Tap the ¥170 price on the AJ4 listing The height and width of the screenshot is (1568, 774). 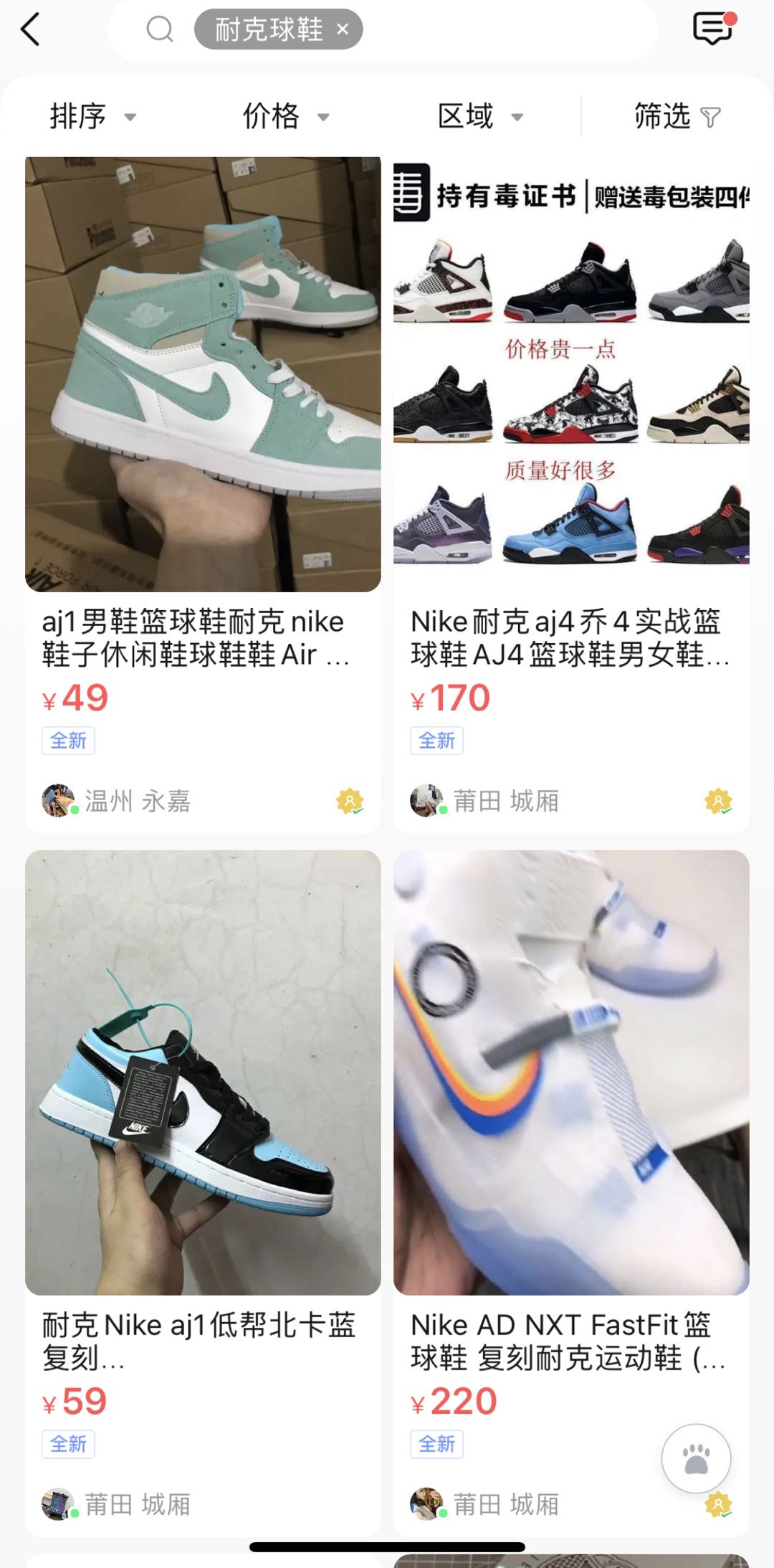coord(451,696)
